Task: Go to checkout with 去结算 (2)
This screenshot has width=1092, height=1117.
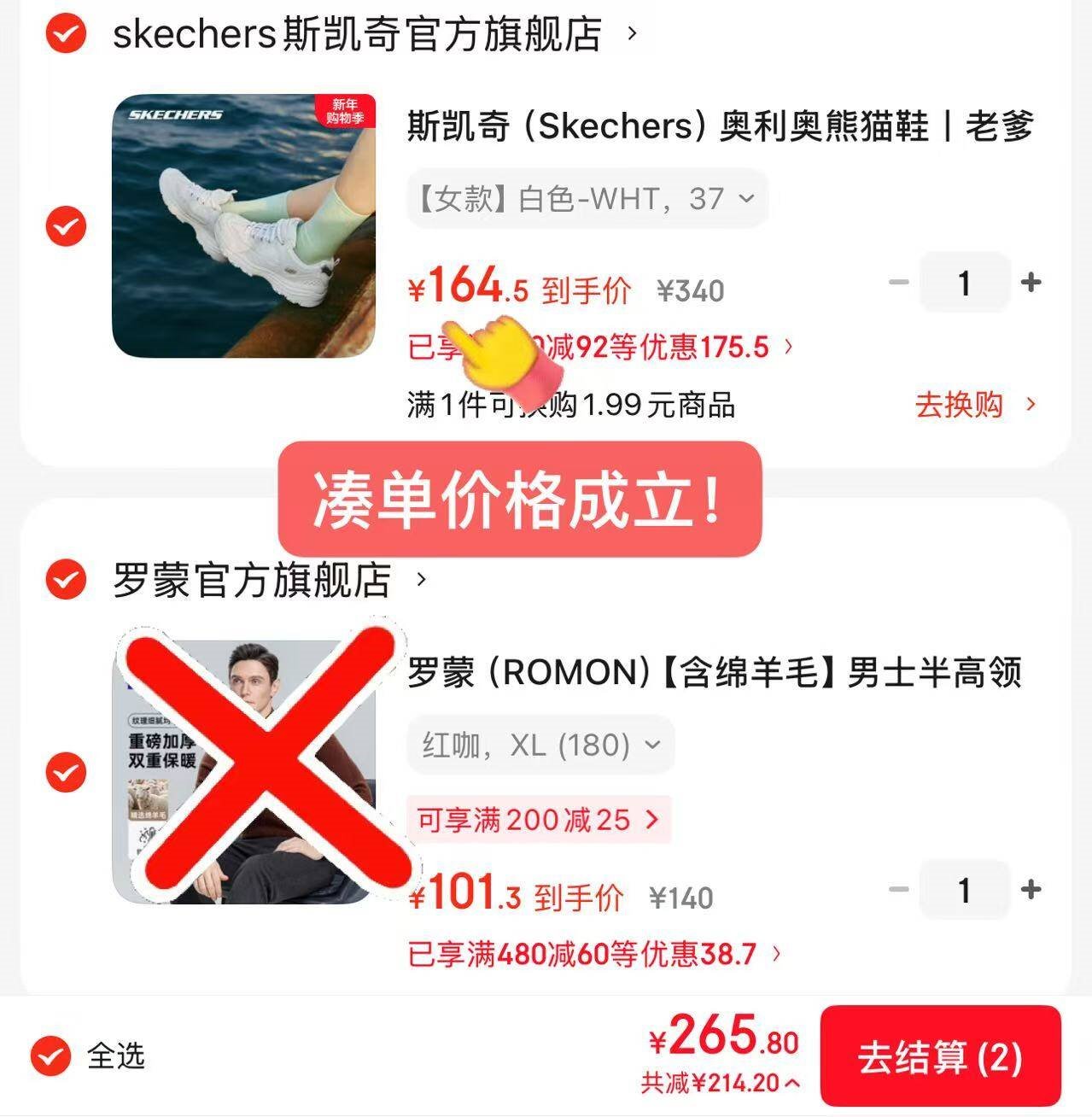Action: 939,1056
